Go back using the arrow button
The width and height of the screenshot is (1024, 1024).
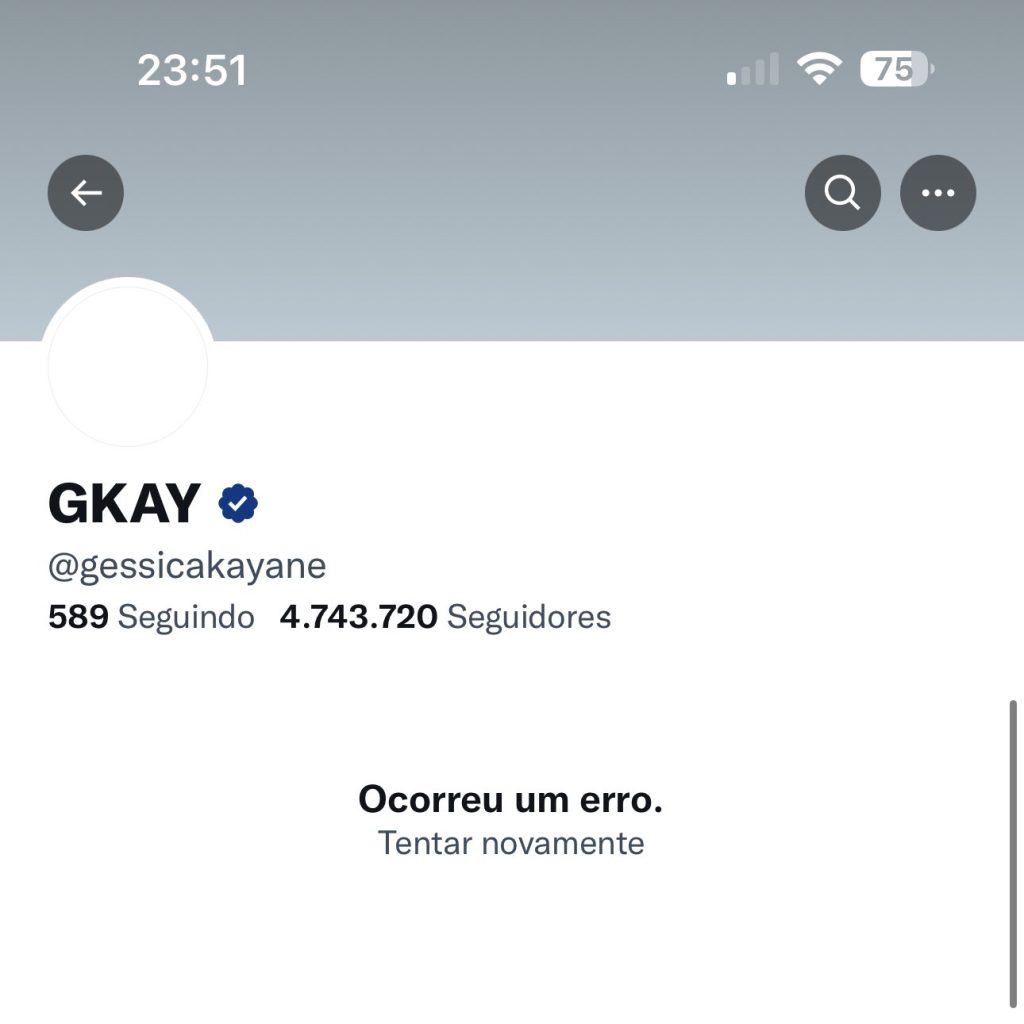pos(86,193)
